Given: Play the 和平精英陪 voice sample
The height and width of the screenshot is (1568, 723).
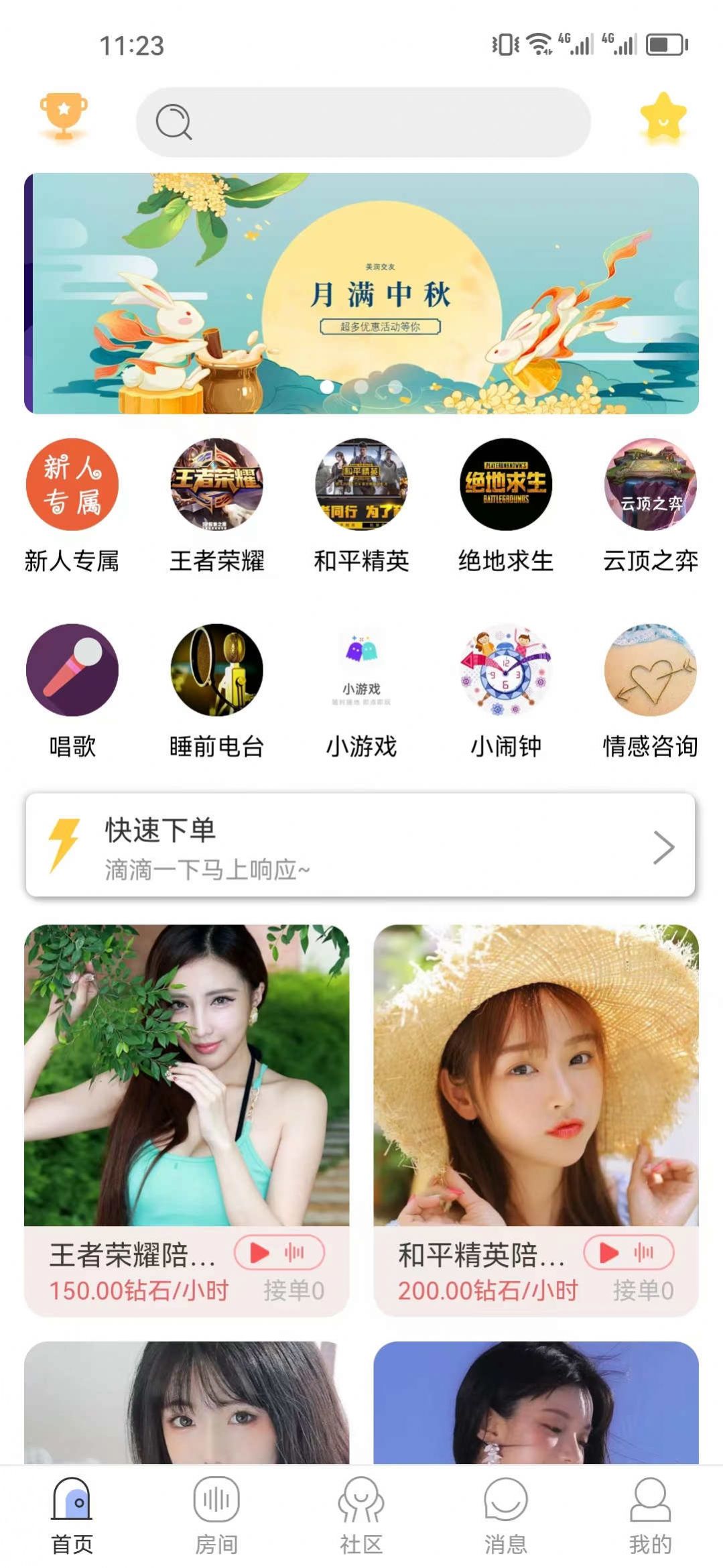Looking at the screenshot, I should [629, 1252].
